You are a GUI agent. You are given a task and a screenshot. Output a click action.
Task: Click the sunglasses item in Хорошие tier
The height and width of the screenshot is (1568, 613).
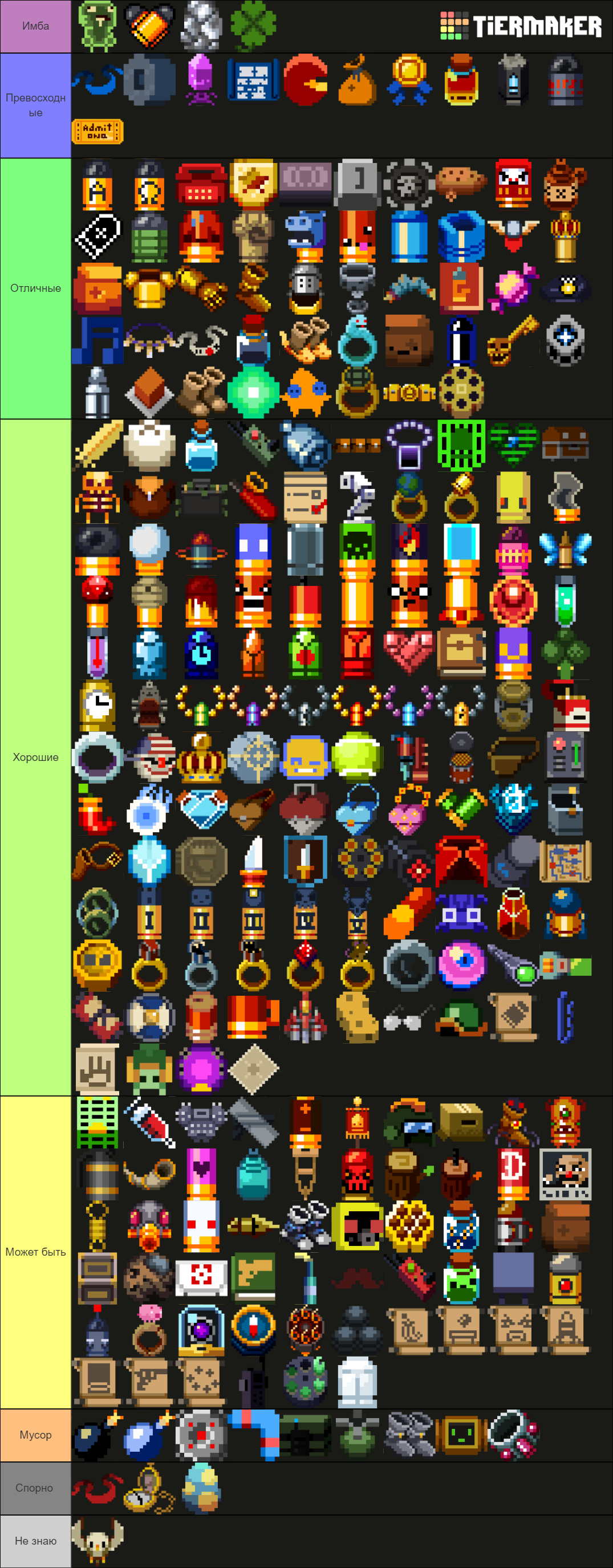(x=403, y=1021)
